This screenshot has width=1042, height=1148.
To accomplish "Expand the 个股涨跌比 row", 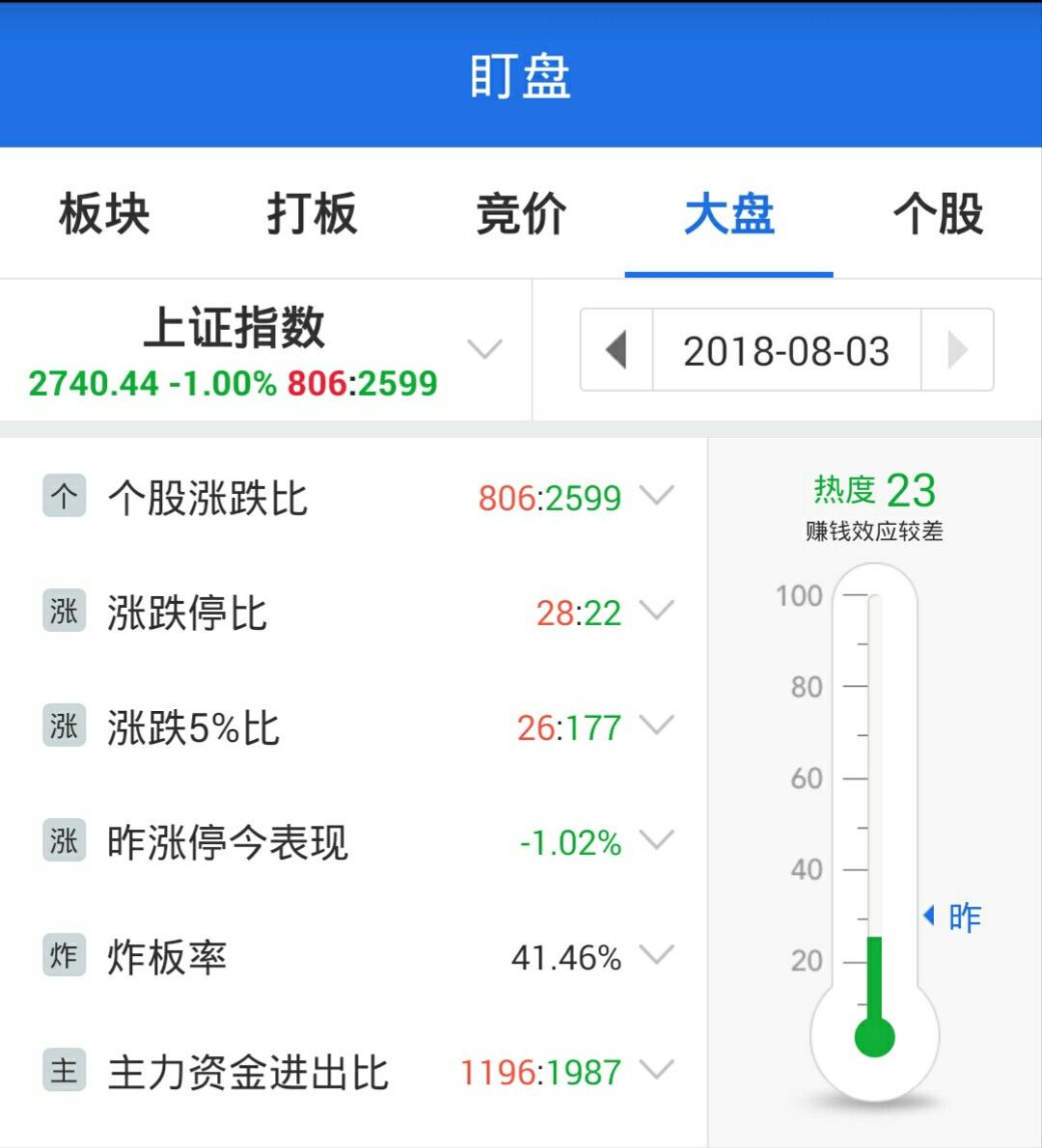I will [657, 497].
